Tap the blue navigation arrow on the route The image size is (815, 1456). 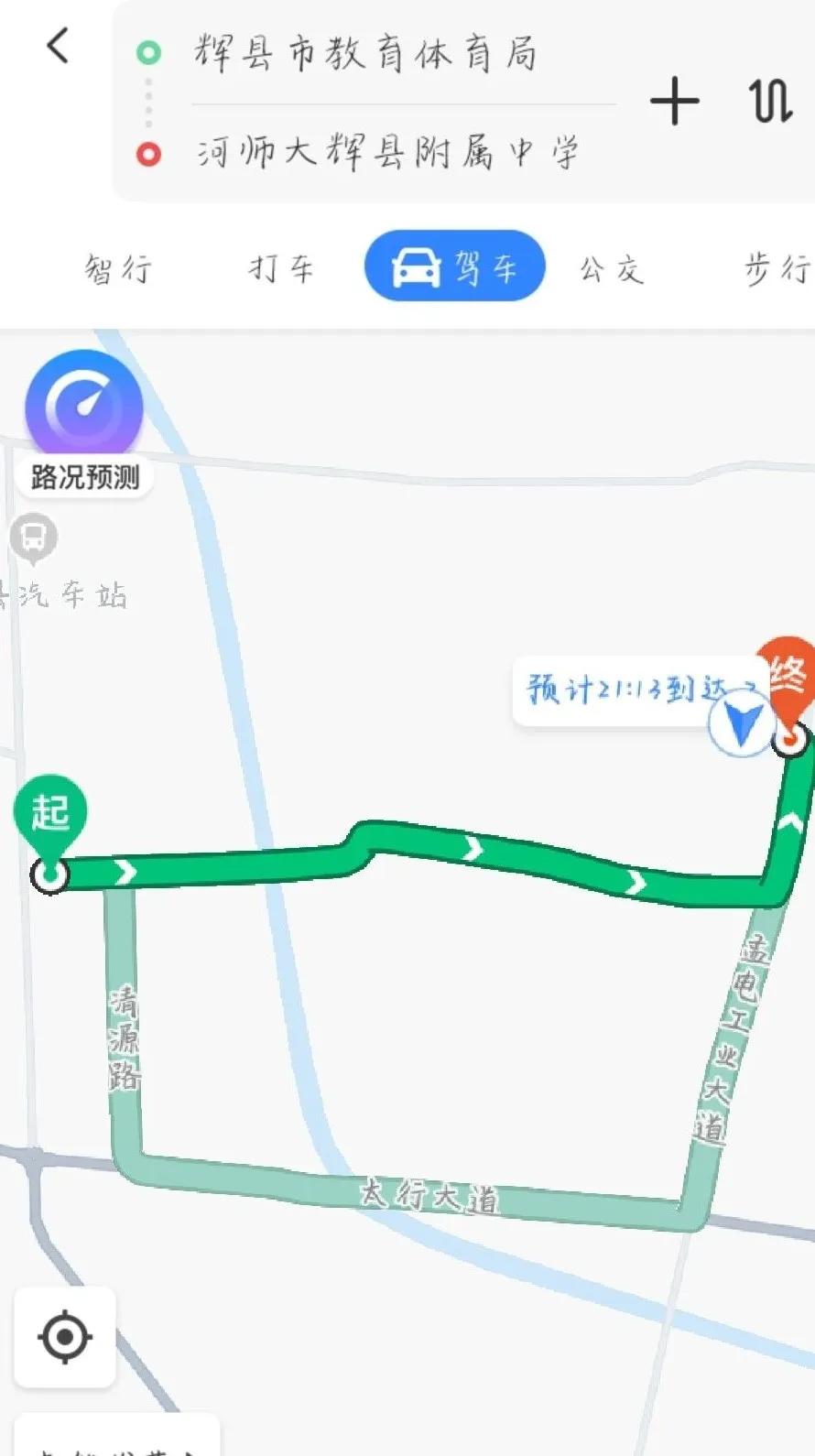point(740,723)
